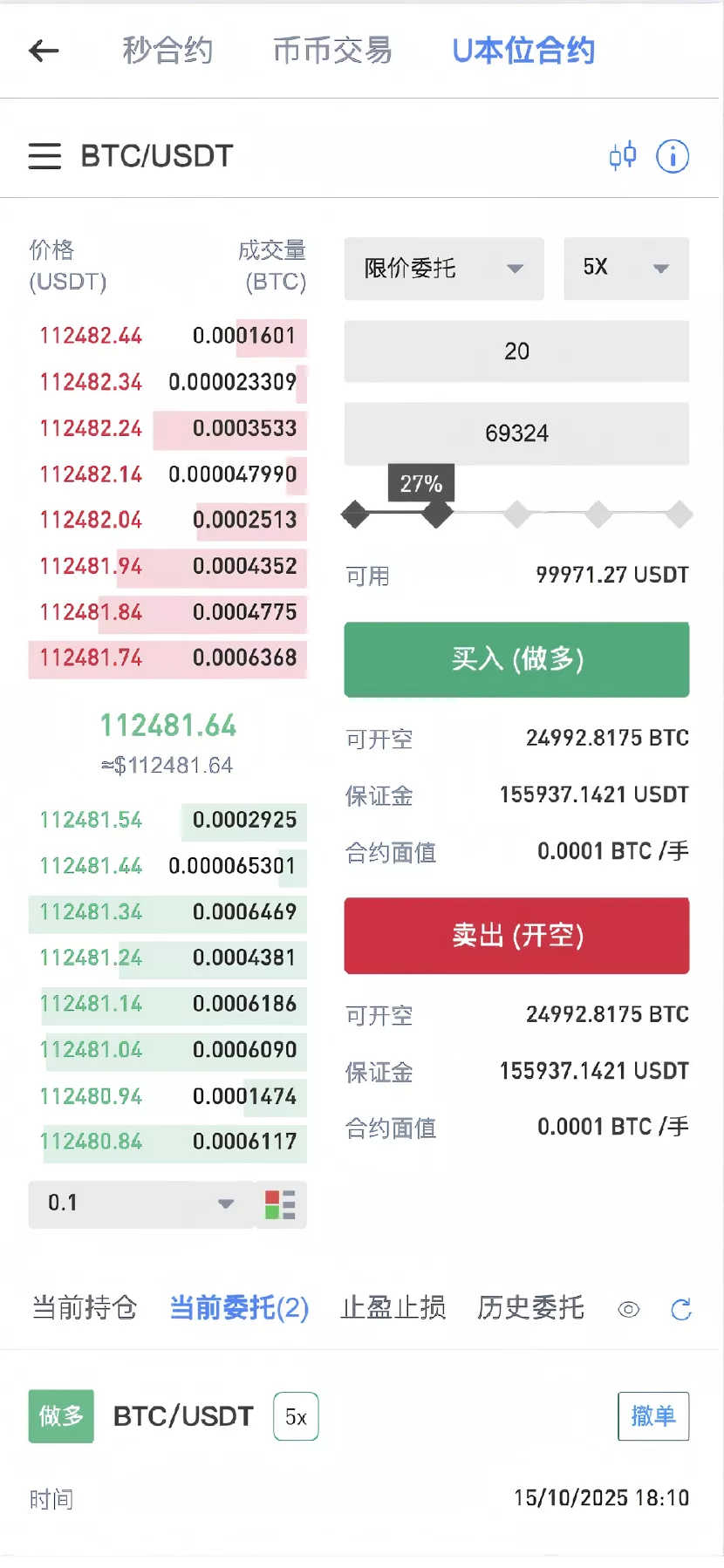The width and height of the screenshot is (724, 1568).
Task: Expand the 5X leverage dropdown
Action: tap(626, 269)
